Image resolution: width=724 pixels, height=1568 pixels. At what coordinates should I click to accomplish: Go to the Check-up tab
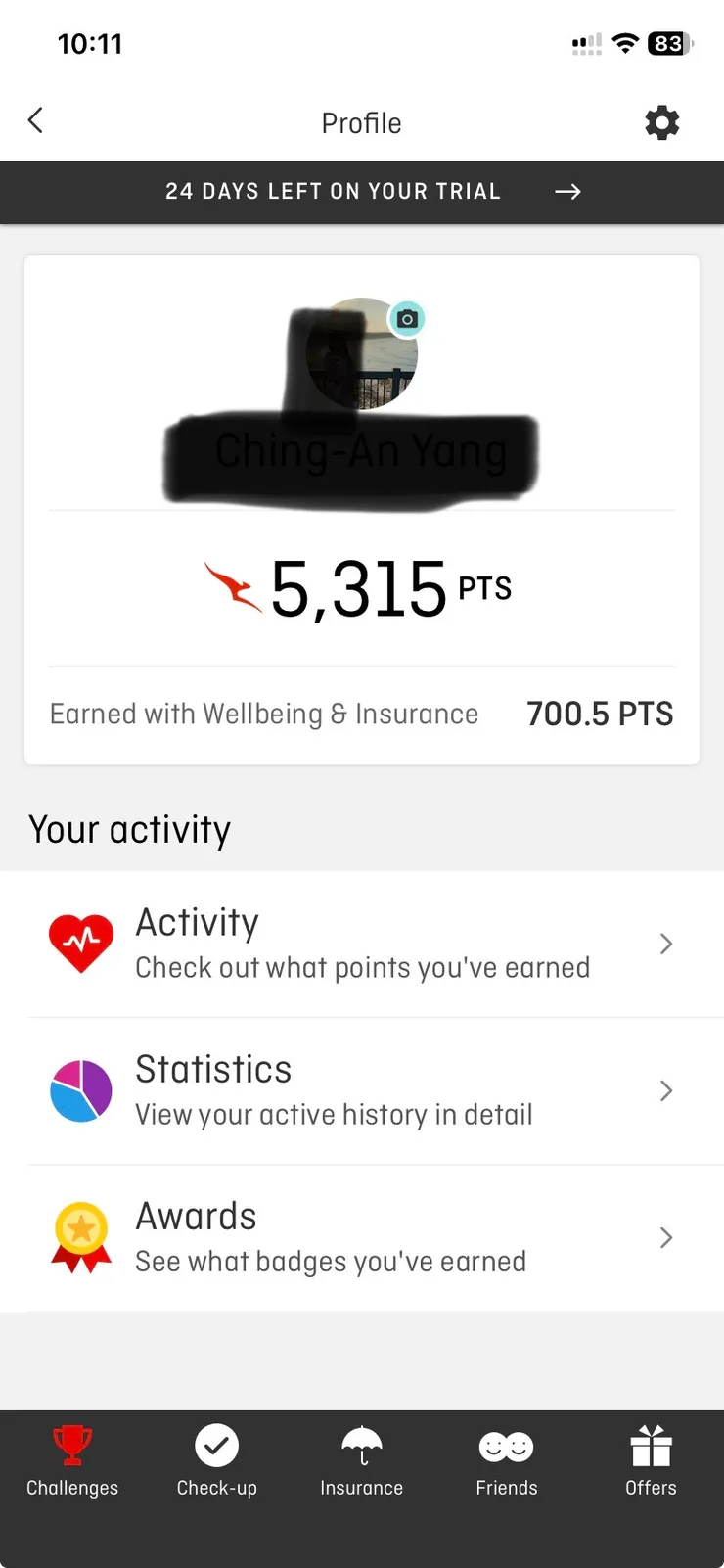pyautogui.click(x=217, y=1460)
